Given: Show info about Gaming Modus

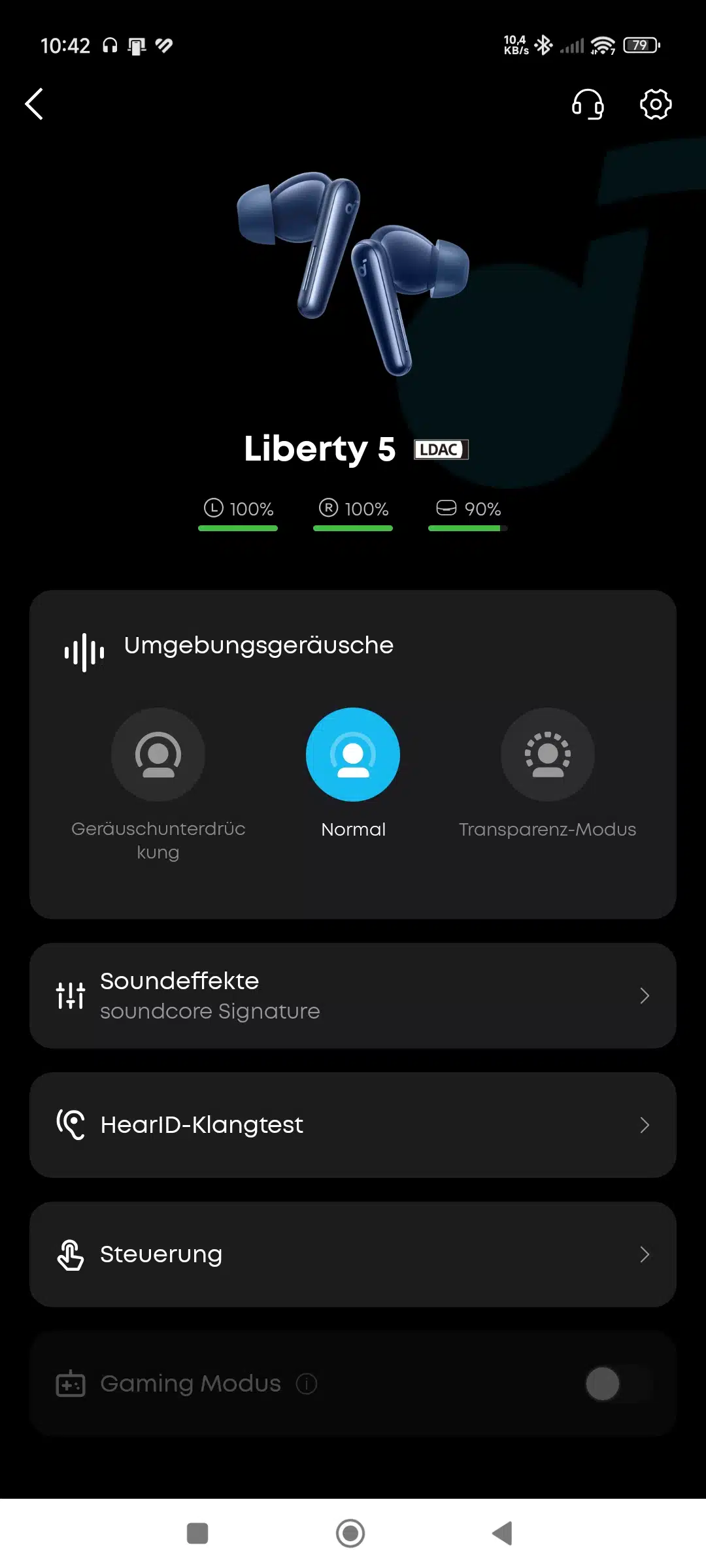Looking at the screenshot, I should coord(307,1384).
